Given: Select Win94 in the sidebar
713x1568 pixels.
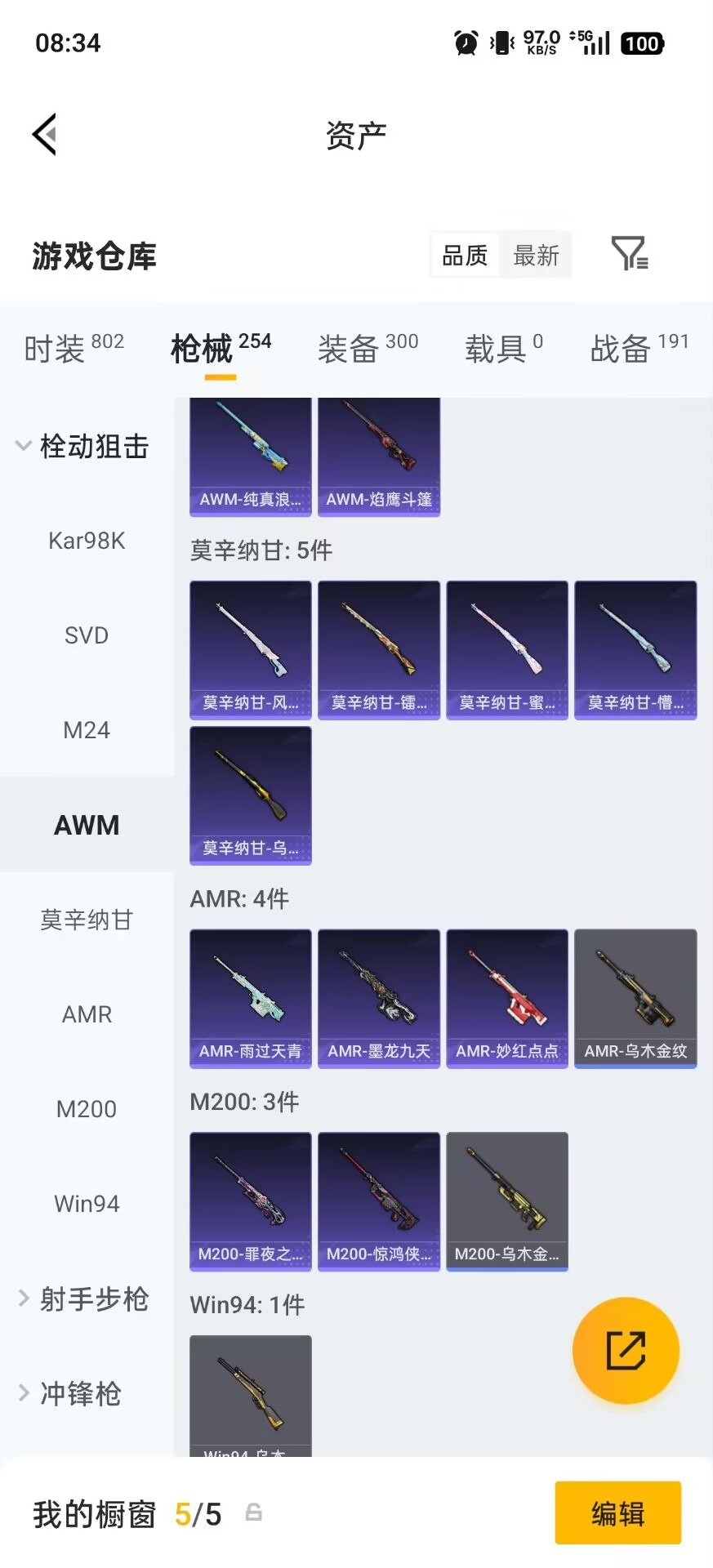Looking at the screenshot, I should 87,1203.
